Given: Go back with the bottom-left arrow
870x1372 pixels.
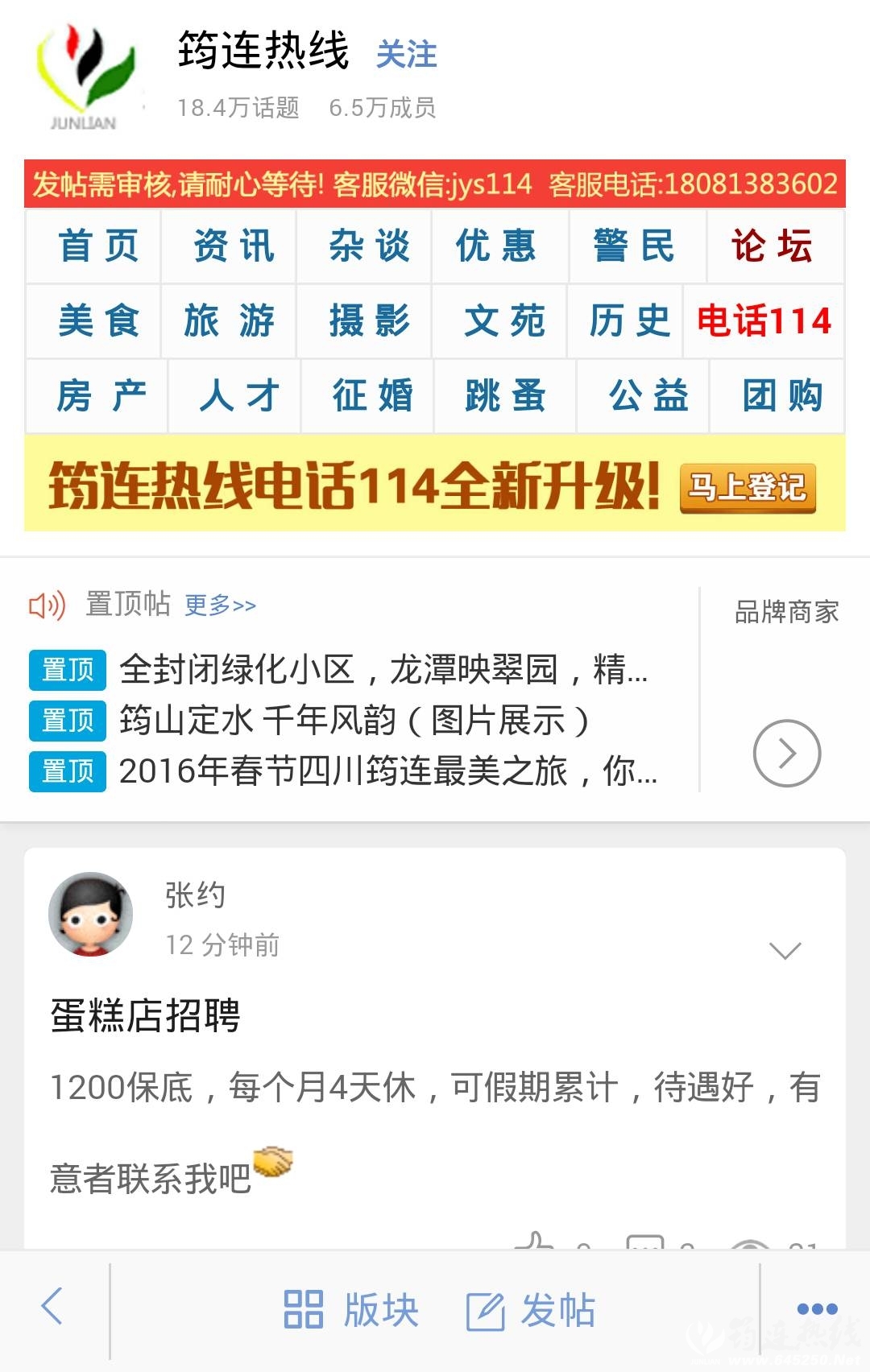Looking at the screenshot, I should pos(52,1305).
